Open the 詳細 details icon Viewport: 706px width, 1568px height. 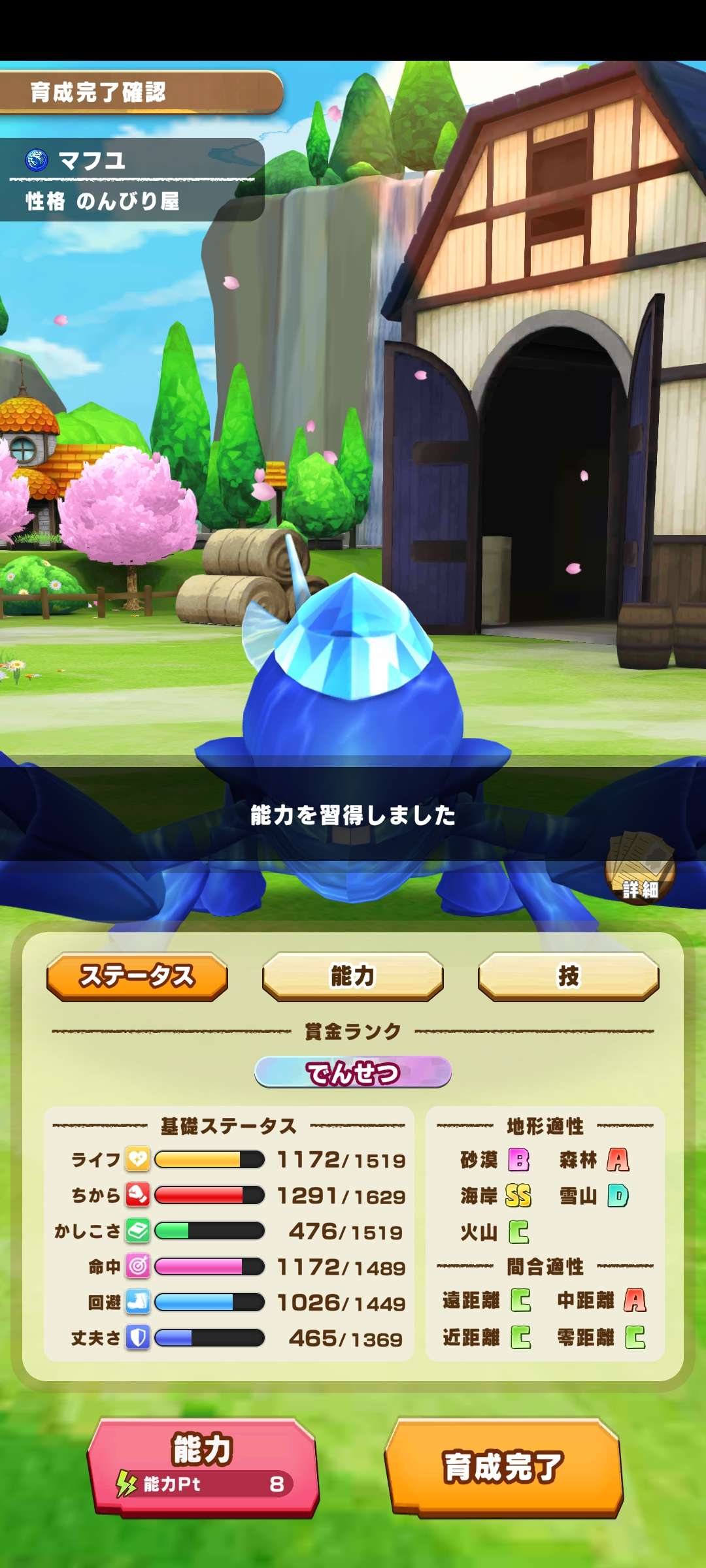point(639,869)
